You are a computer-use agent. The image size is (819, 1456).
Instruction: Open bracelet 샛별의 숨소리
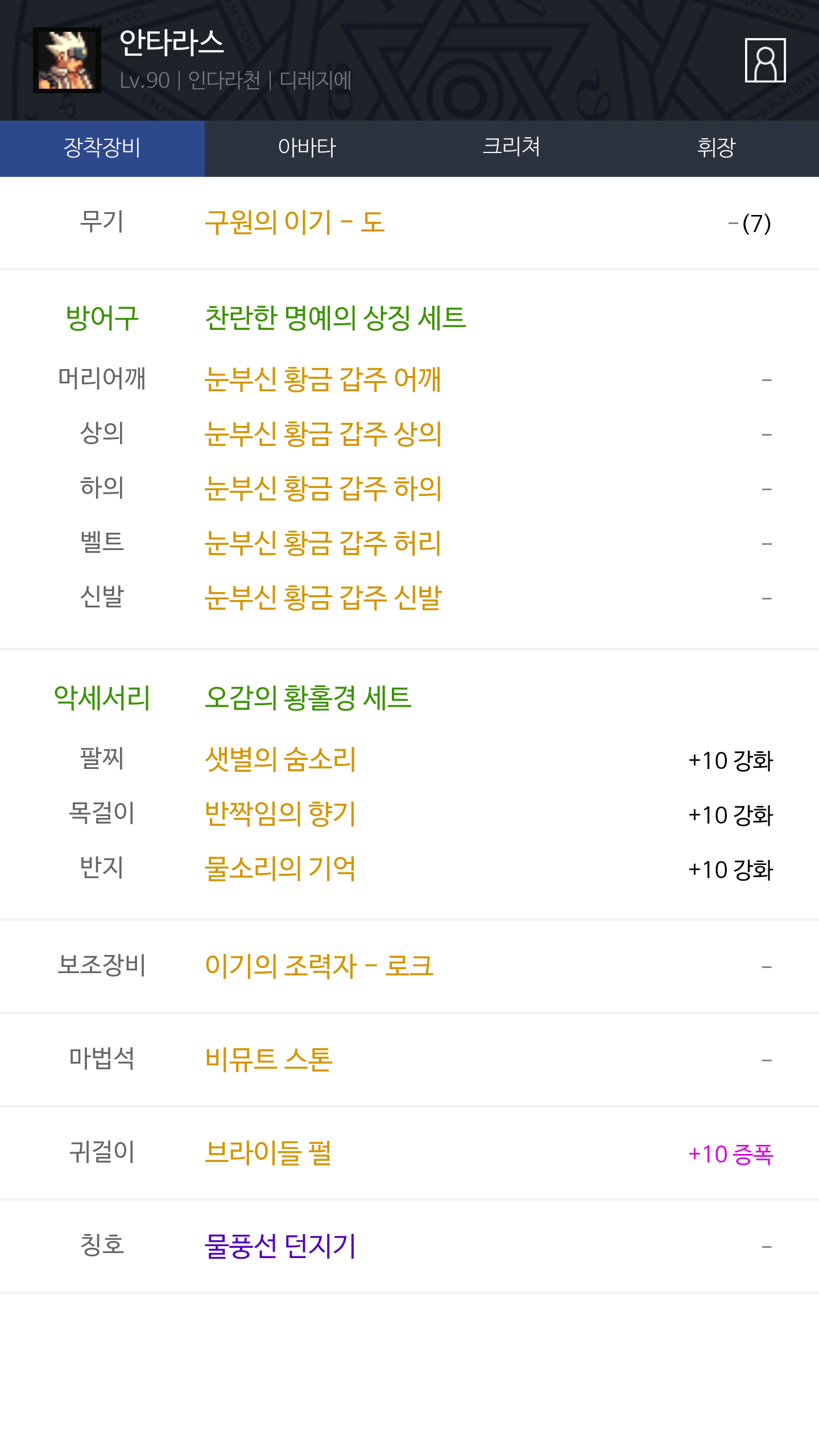click(x=280, y=759)
